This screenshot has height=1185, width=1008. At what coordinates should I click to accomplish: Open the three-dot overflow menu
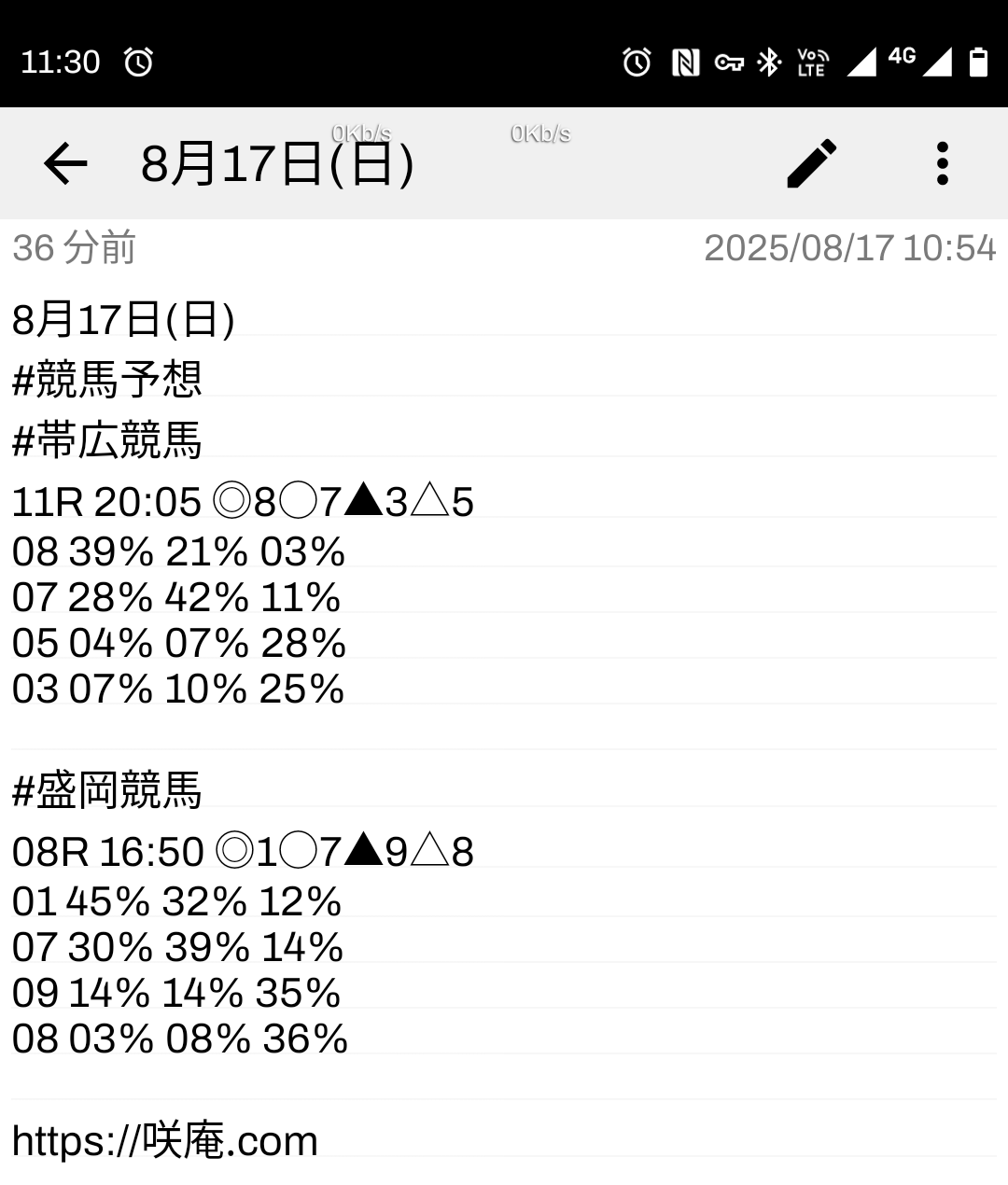coord(942,164)
